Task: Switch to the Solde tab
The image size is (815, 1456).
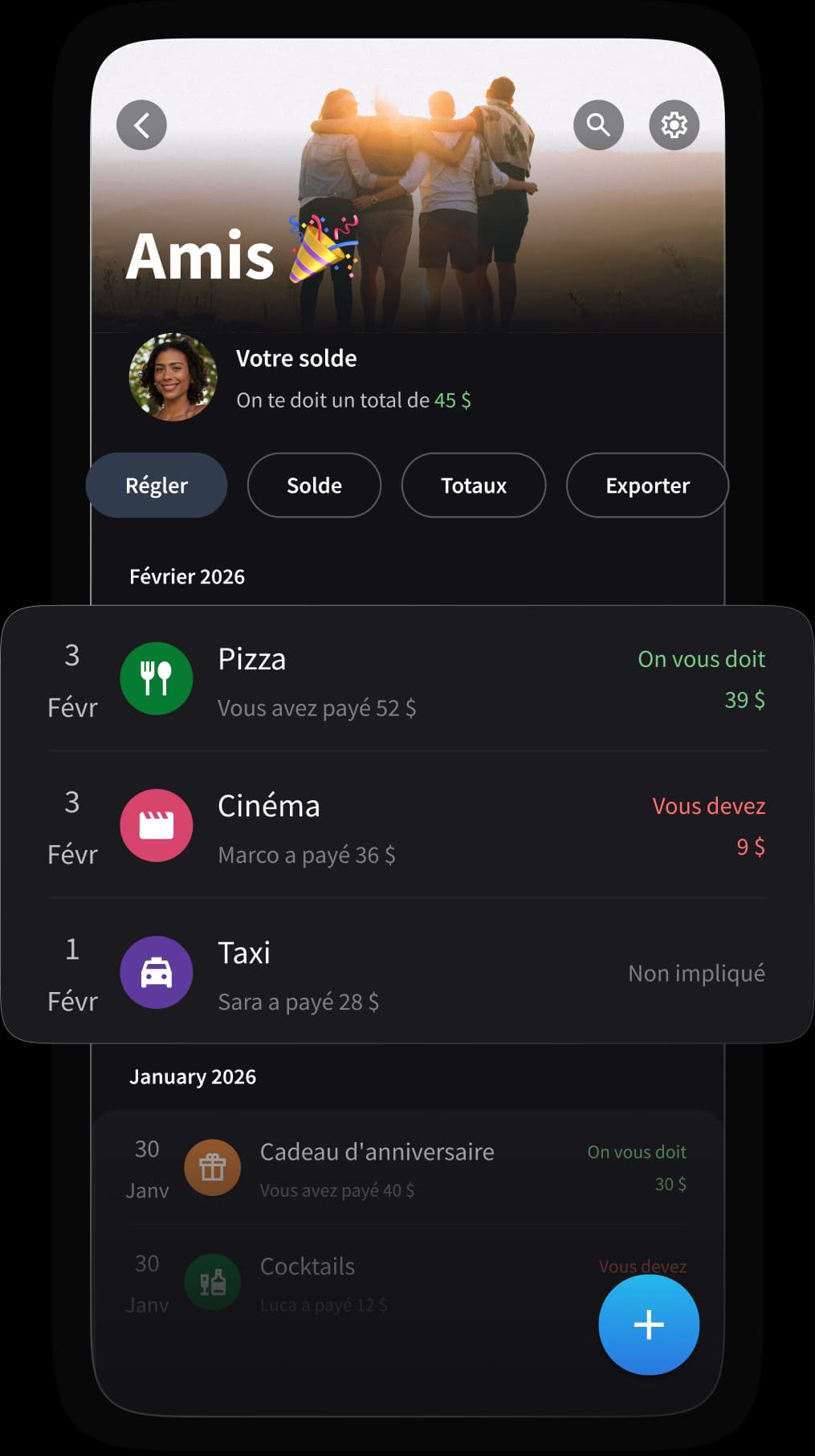Action: [314, 485]
